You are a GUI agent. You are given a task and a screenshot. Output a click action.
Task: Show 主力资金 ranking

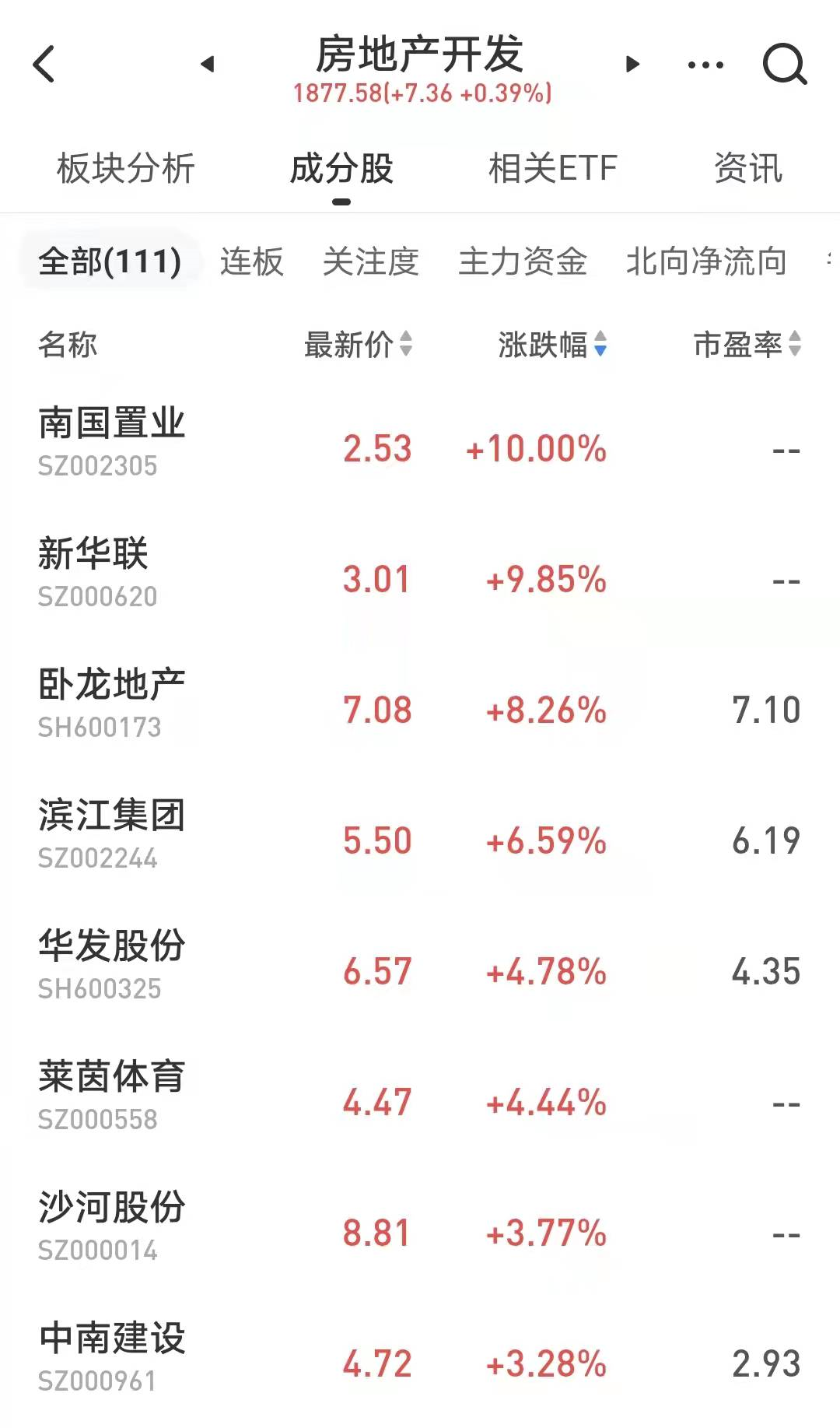point(523,261)
